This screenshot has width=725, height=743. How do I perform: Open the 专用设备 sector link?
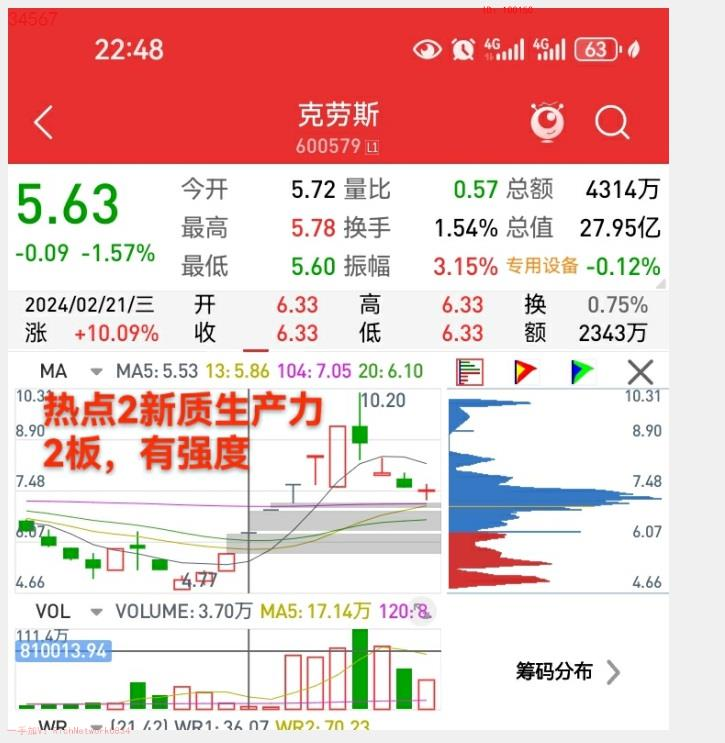click(542, 266)
